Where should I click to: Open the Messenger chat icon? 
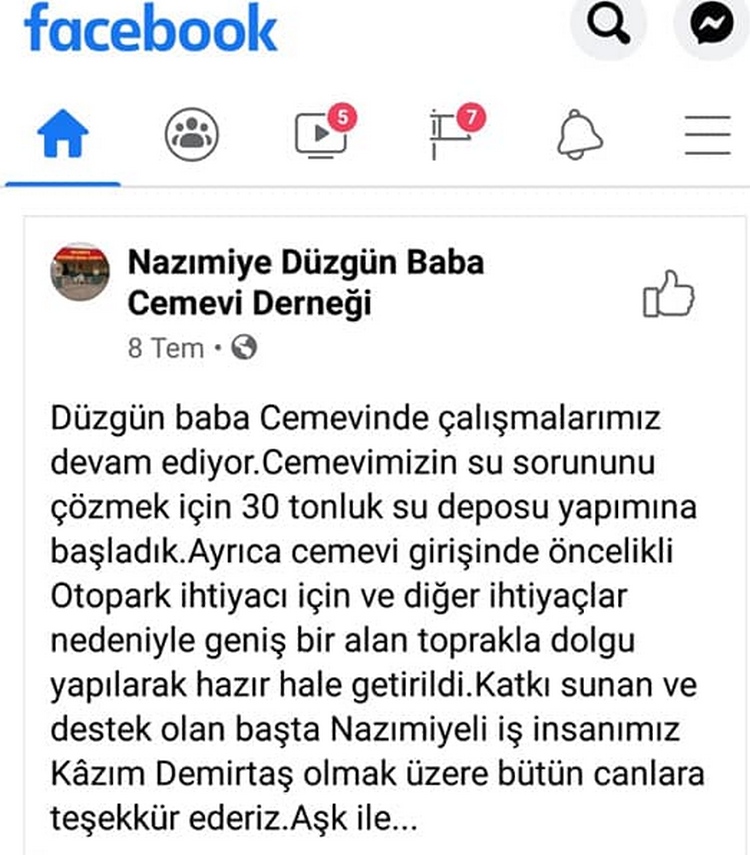706,27
